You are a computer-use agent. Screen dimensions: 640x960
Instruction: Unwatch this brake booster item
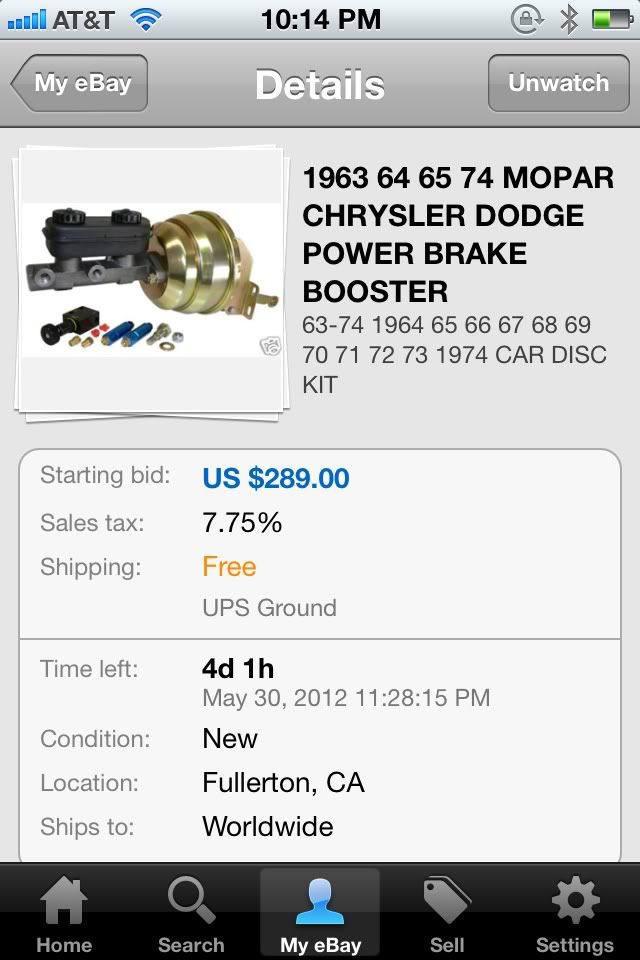click(x=558, y=83)
